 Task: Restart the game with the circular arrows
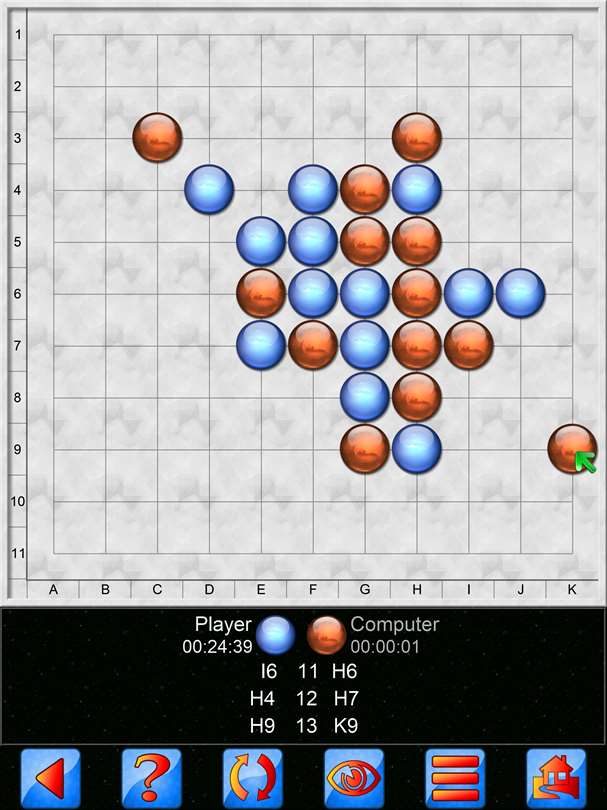tap(252, 777)
